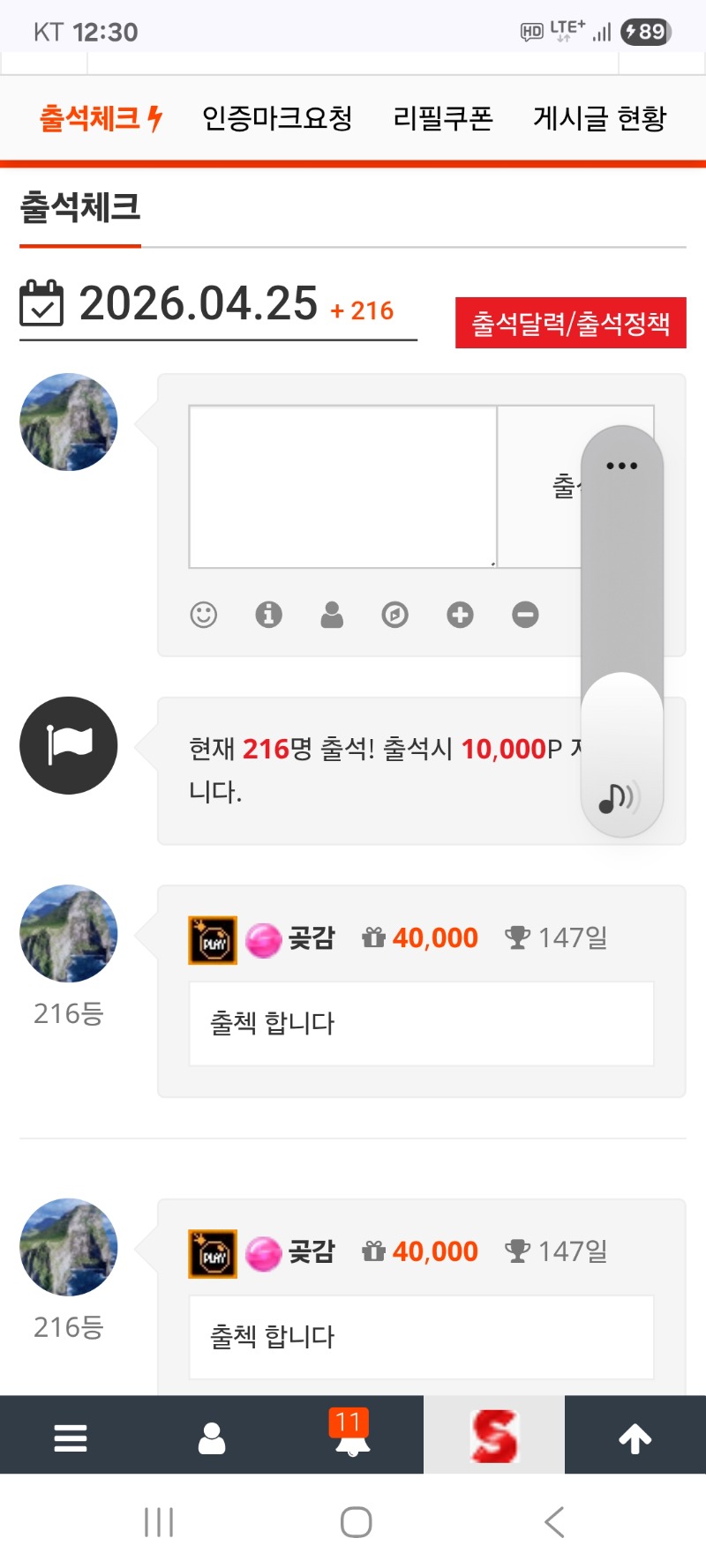This screenshot has height=1568, width=706.
Task: Tap the red S logo button
Action: click(x=494, y=1436)
